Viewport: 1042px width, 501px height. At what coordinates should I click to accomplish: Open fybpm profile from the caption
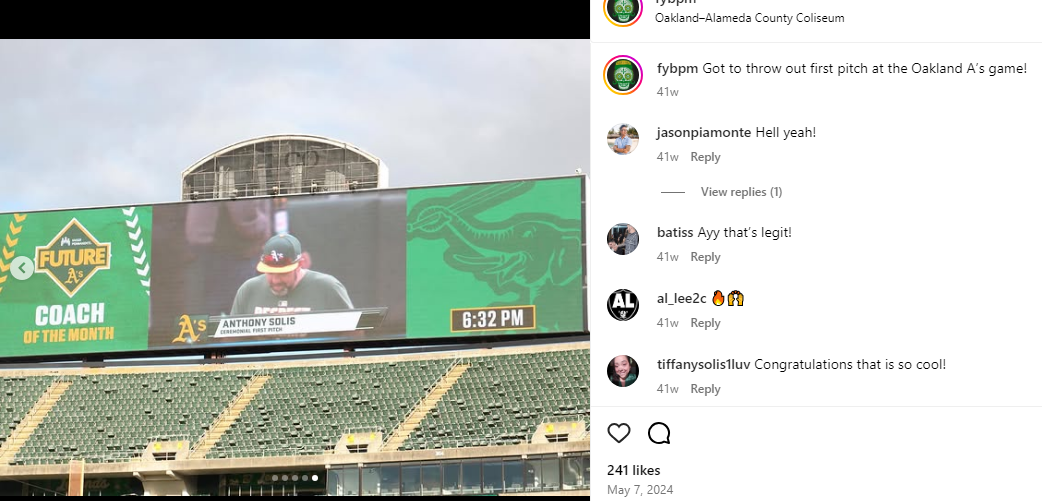coord(677,68)
